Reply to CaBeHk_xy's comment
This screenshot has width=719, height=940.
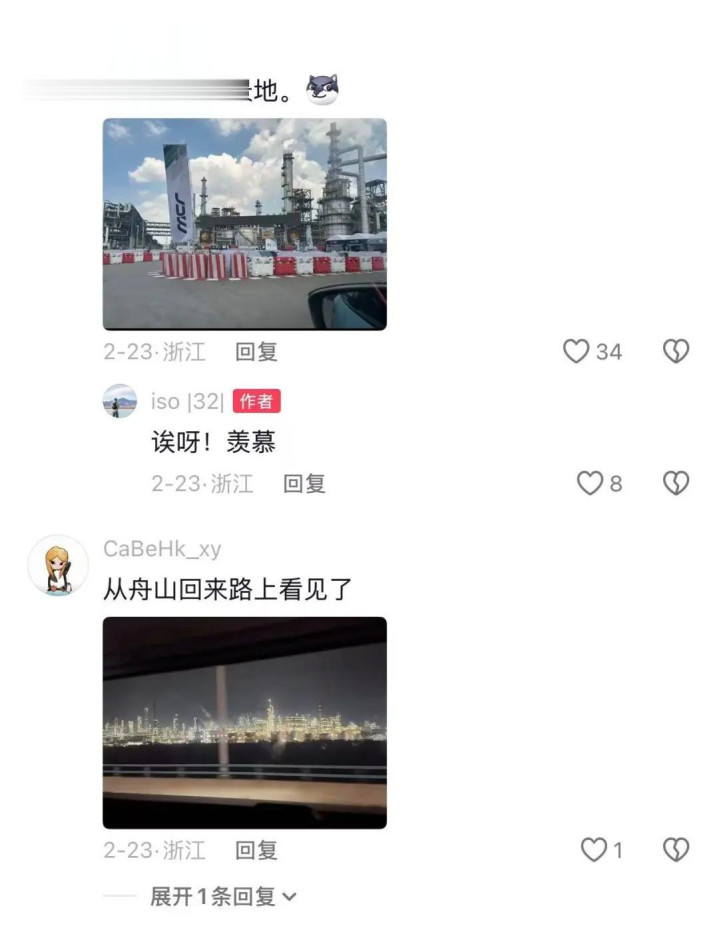coord(256,851)
